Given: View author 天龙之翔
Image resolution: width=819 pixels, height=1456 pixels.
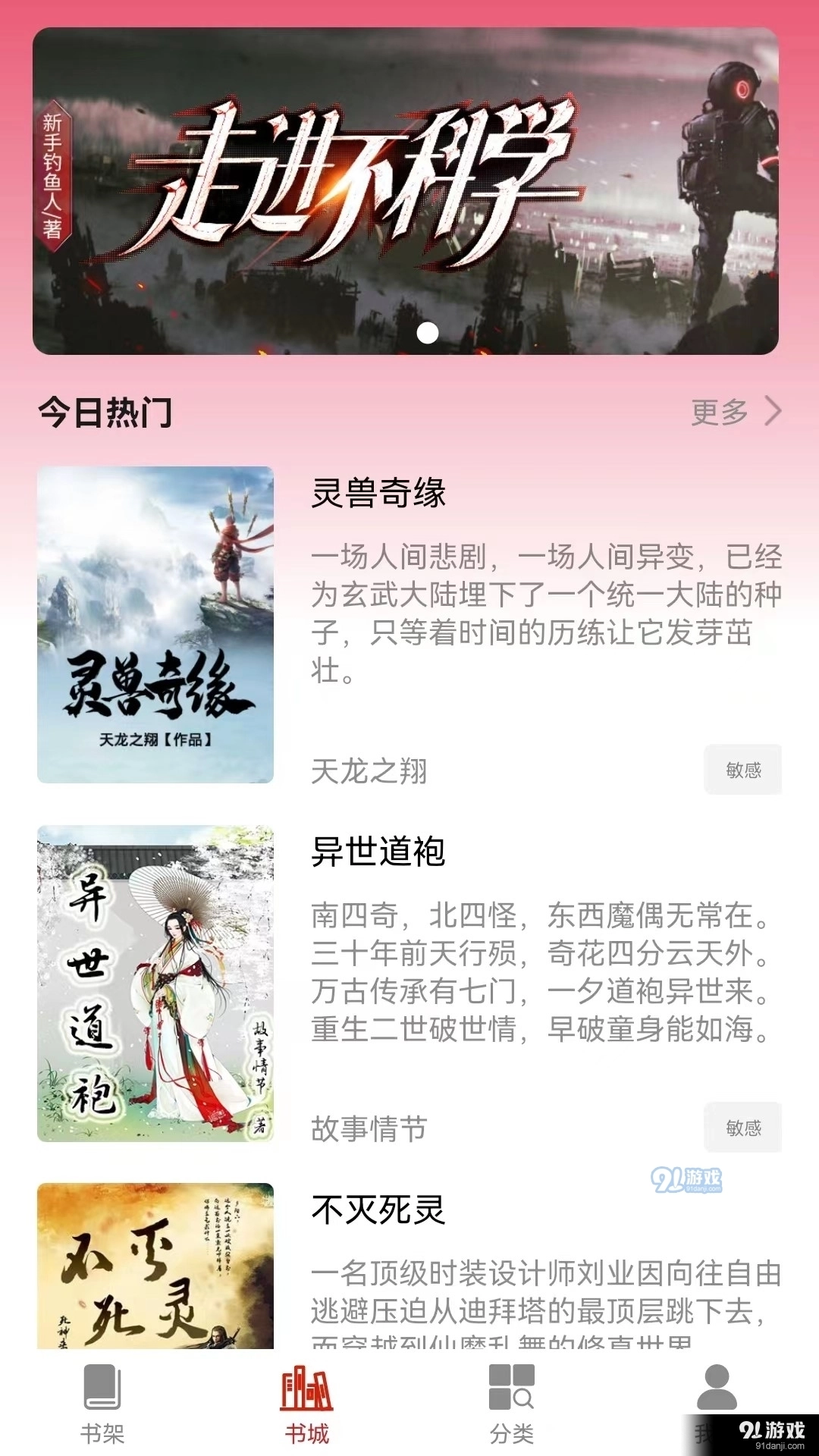Looking at the screenshot, I should tap(369, 769).
